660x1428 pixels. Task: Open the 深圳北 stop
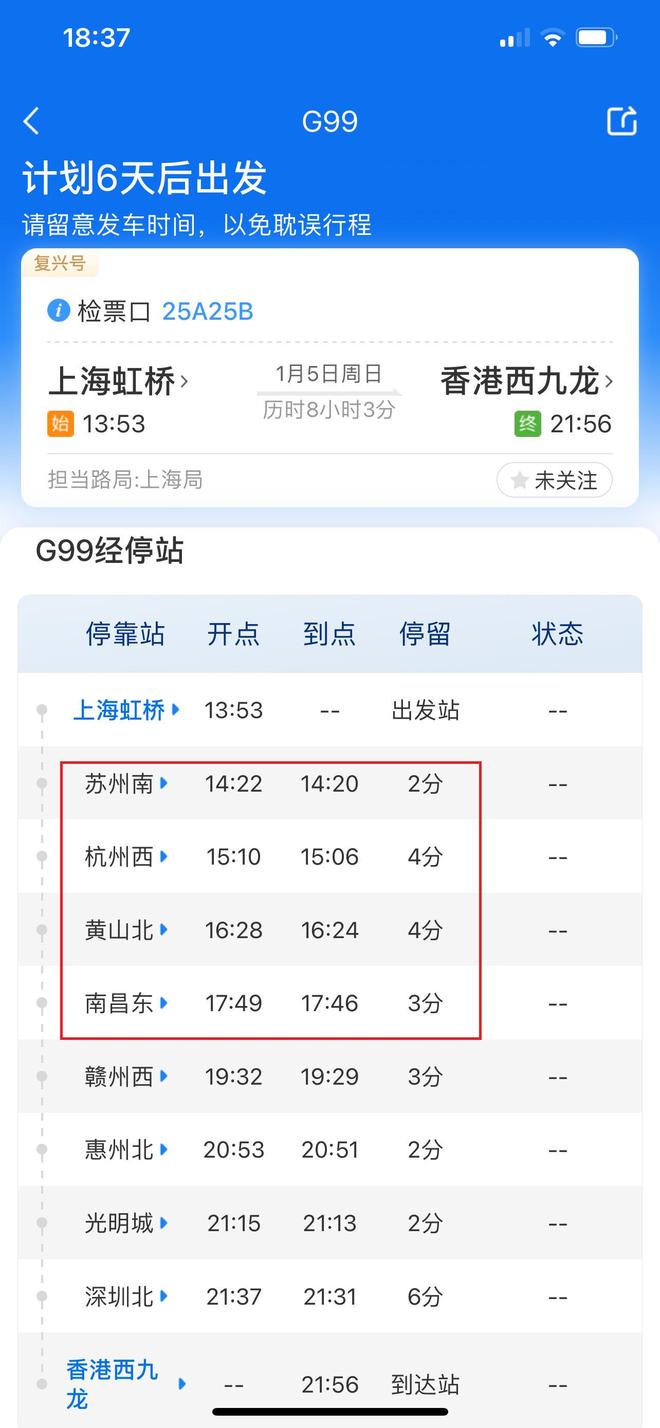click(125, 1296)
